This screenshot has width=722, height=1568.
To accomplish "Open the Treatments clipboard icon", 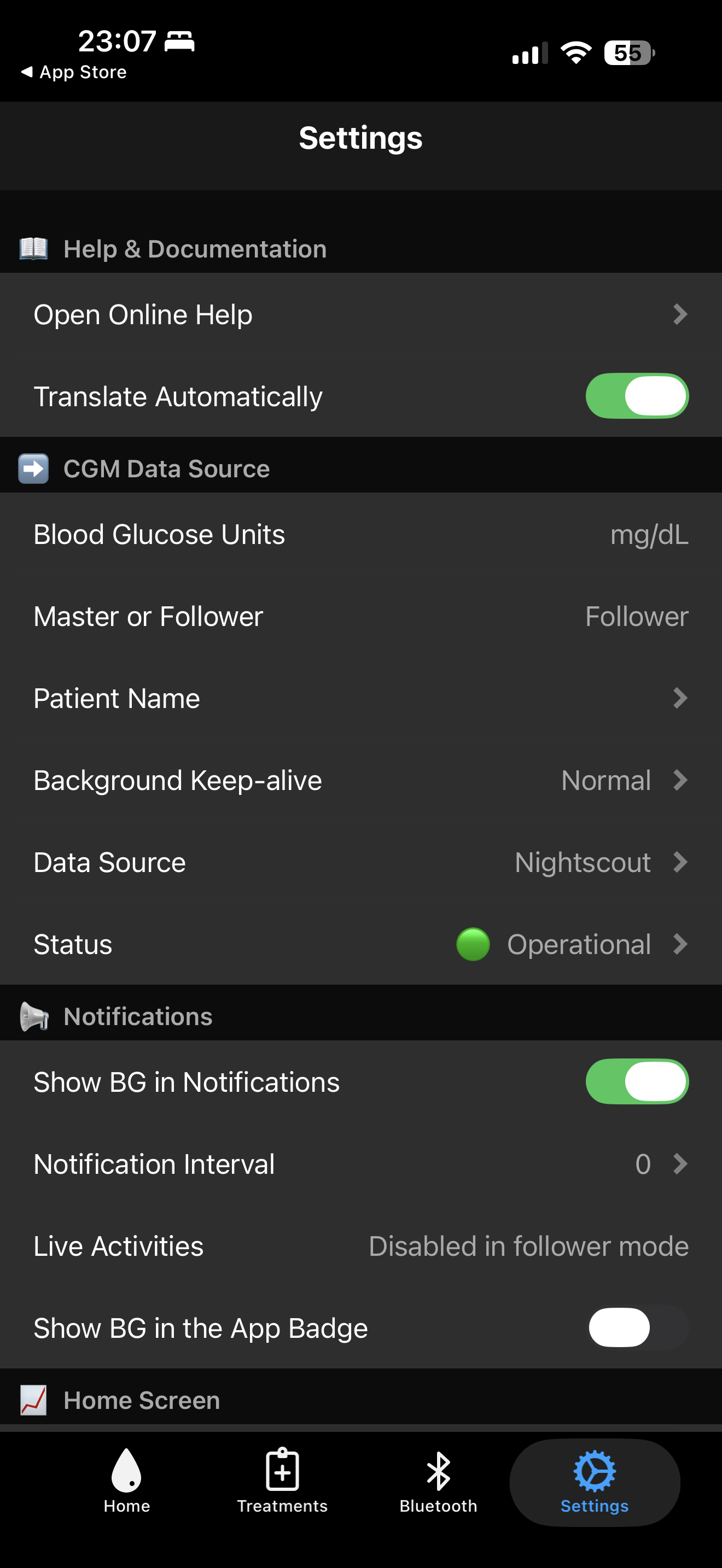I will tap(282, 1476).
